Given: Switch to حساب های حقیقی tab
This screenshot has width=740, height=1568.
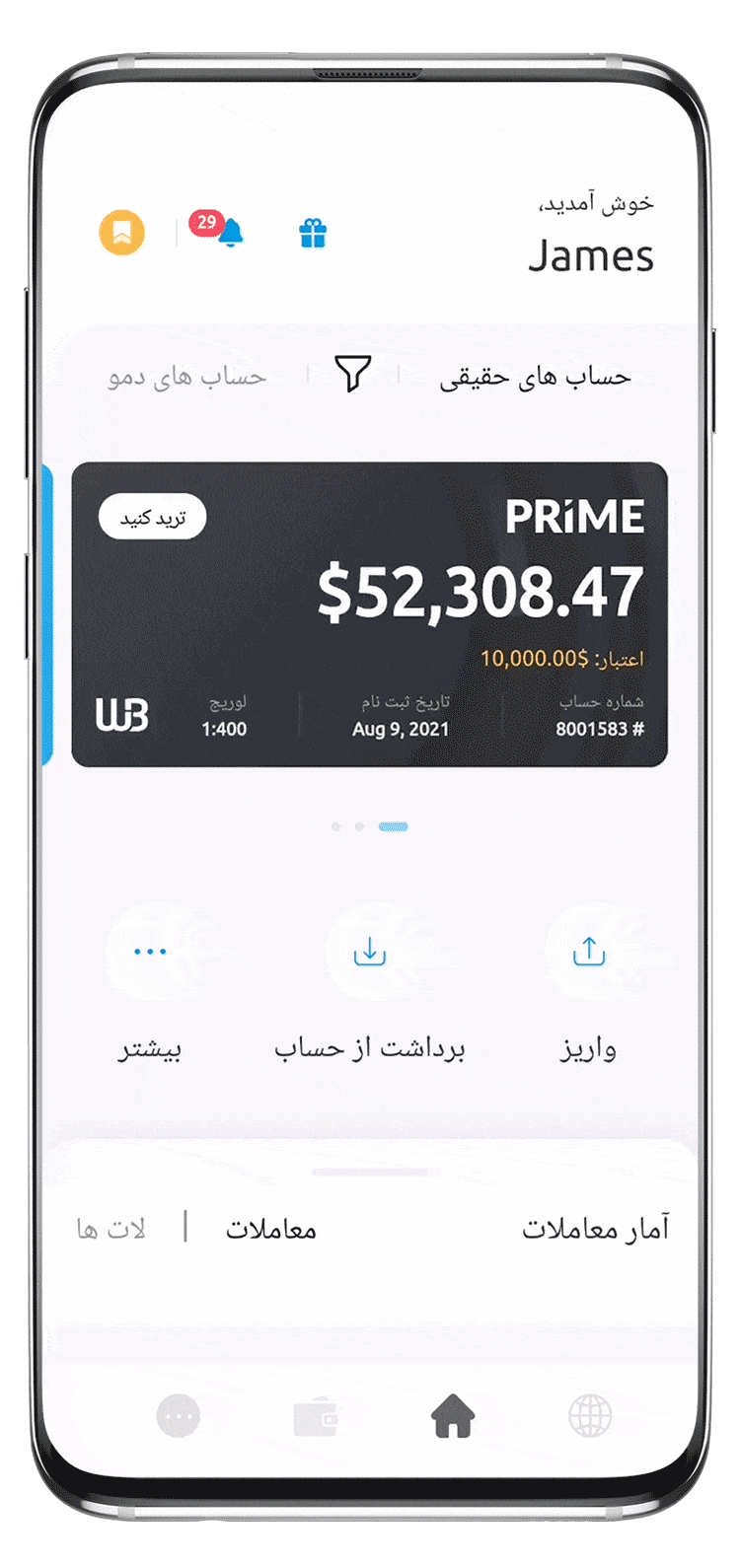Looking at the screenshot, I should click(534, 377).
